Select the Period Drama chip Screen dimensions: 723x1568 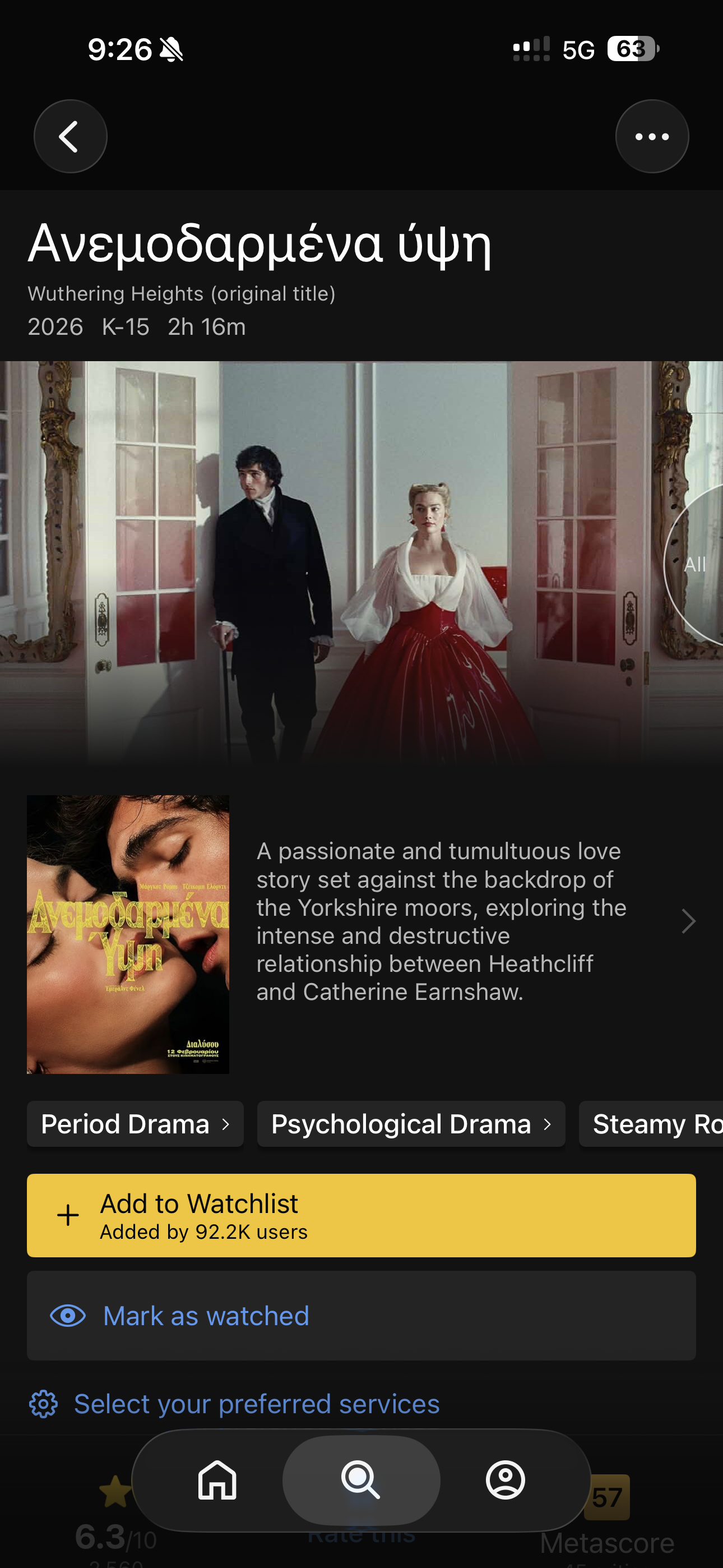pyautogui.click(x=135, y=1124)
